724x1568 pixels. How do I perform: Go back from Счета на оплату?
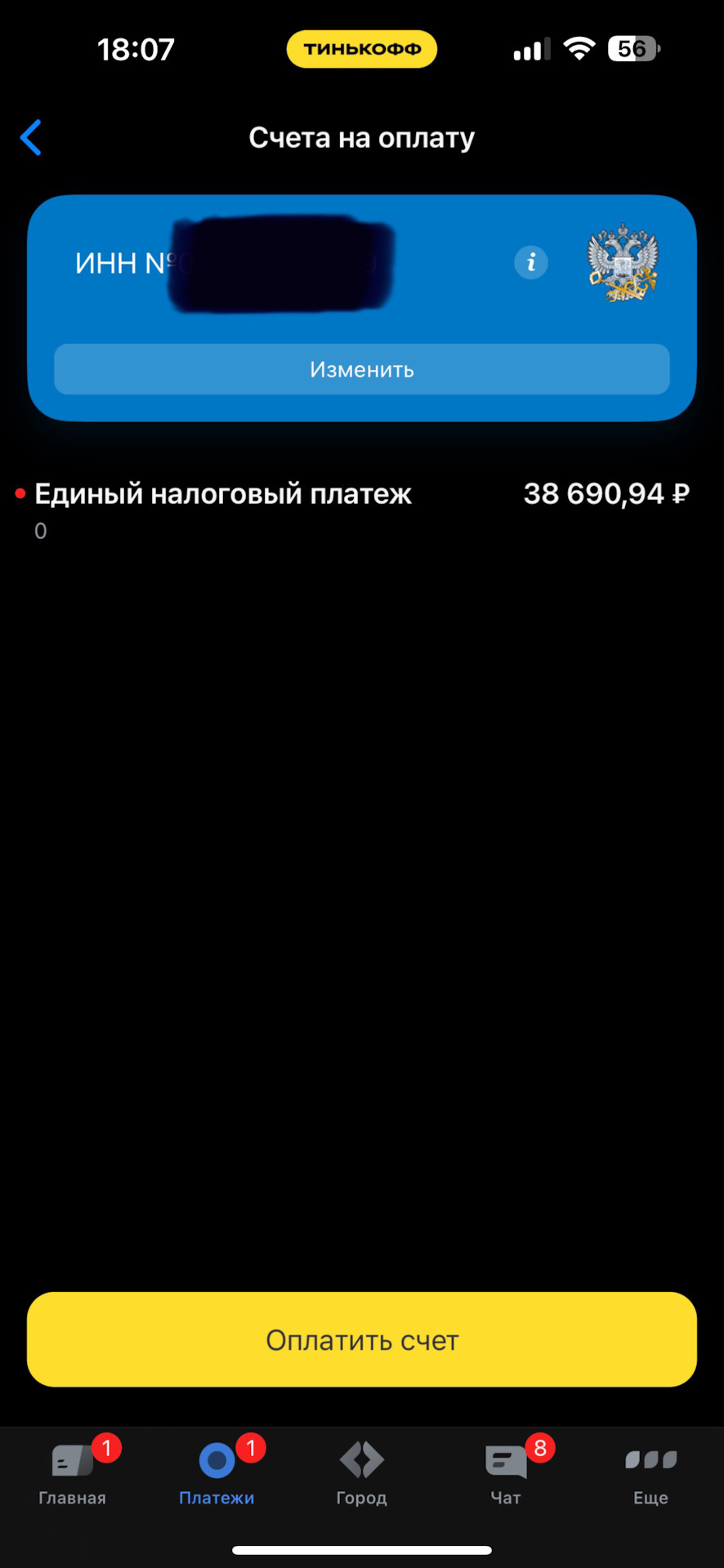point(31,137)
